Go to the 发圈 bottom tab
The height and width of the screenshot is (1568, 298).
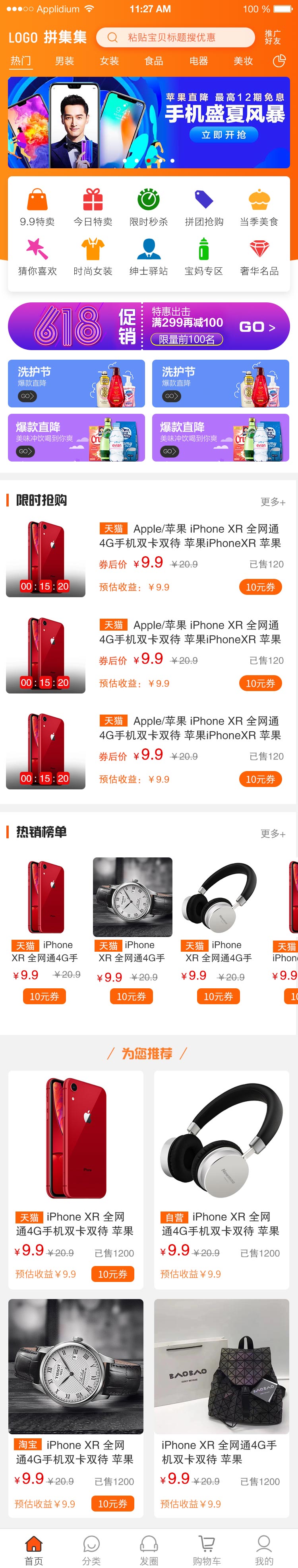pyautogui.click(x=148, y=1549)
